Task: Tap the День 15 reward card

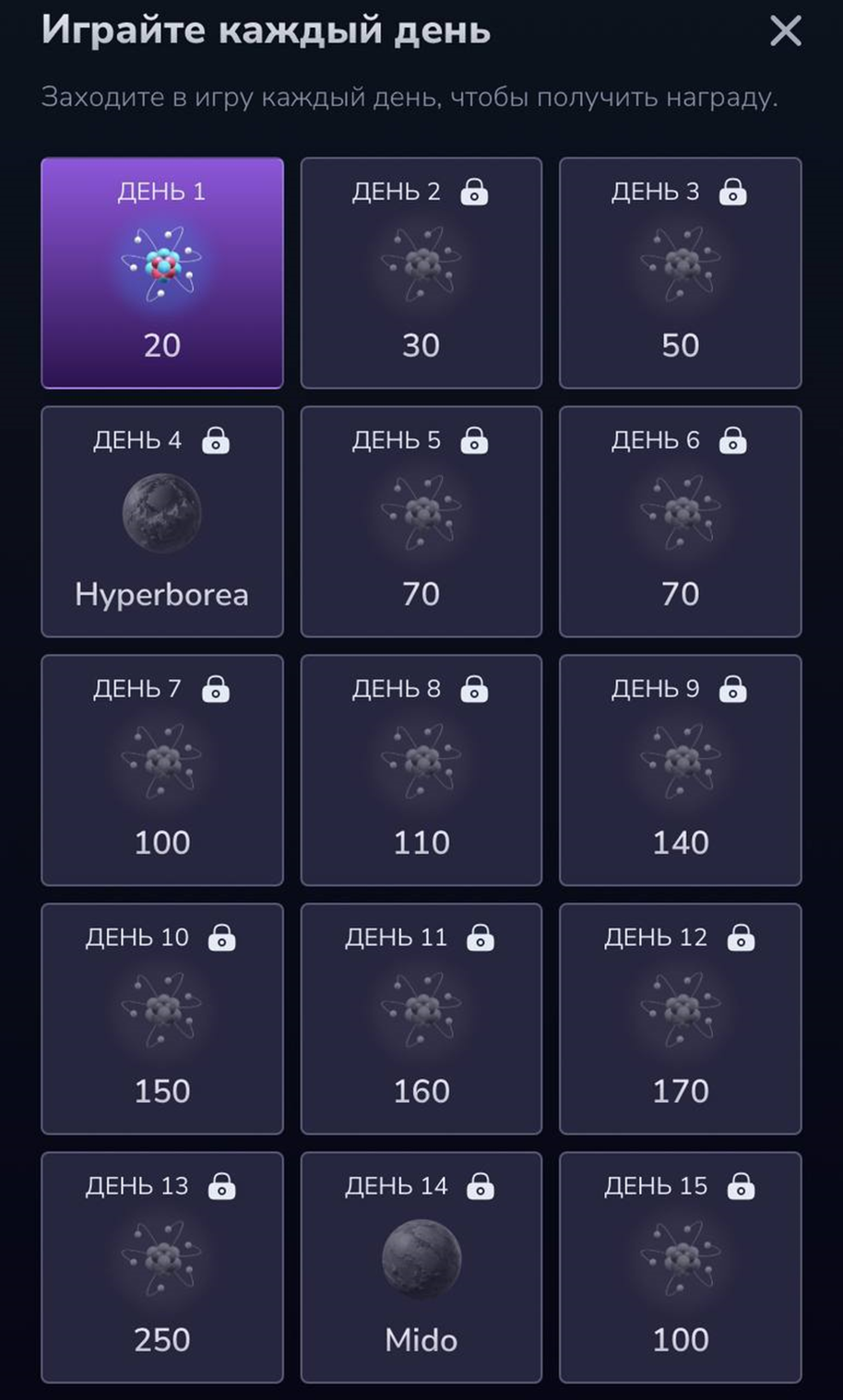Action: 681,1267
